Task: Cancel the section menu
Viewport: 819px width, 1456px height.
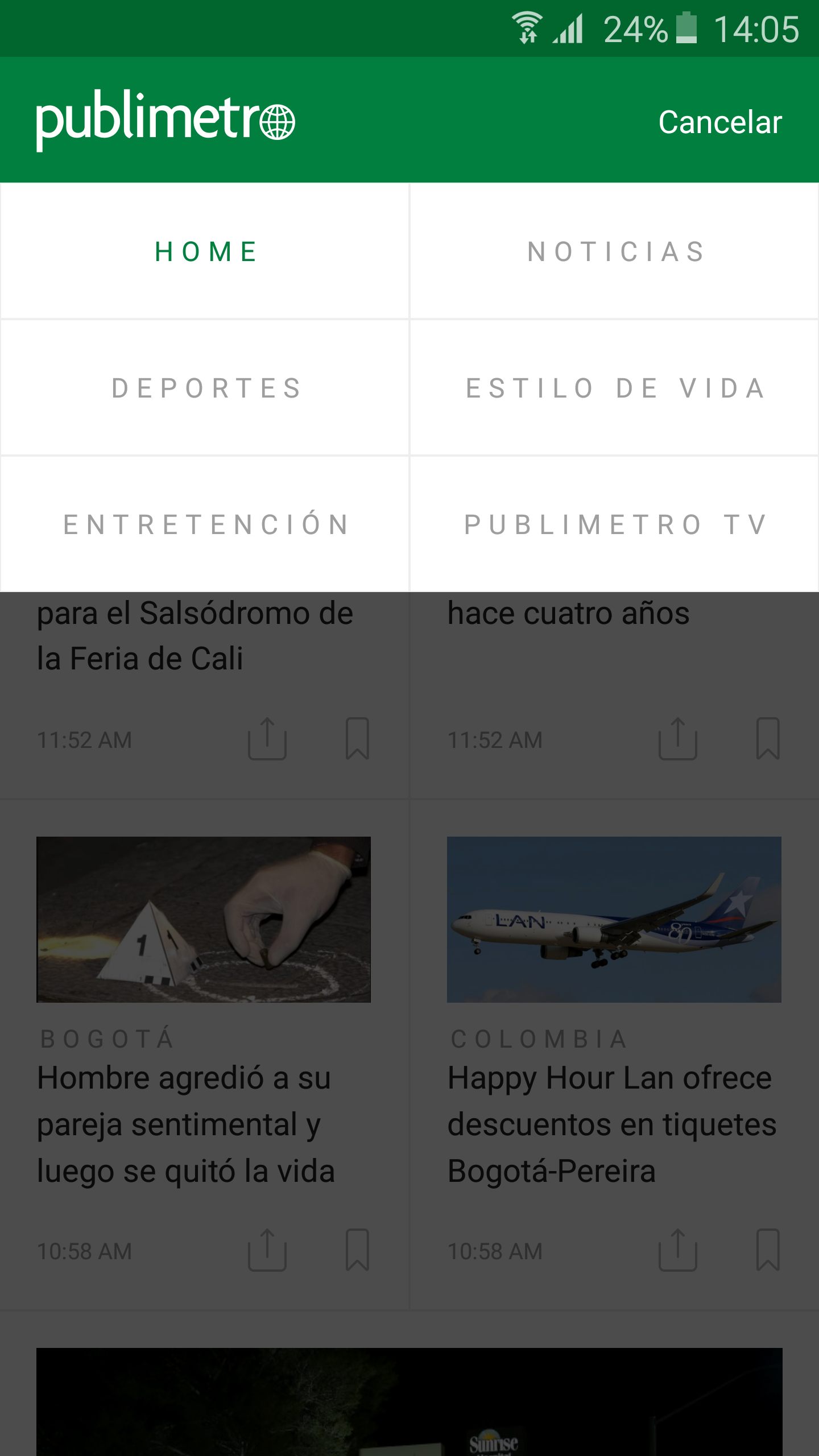Action: pos(719,122)
